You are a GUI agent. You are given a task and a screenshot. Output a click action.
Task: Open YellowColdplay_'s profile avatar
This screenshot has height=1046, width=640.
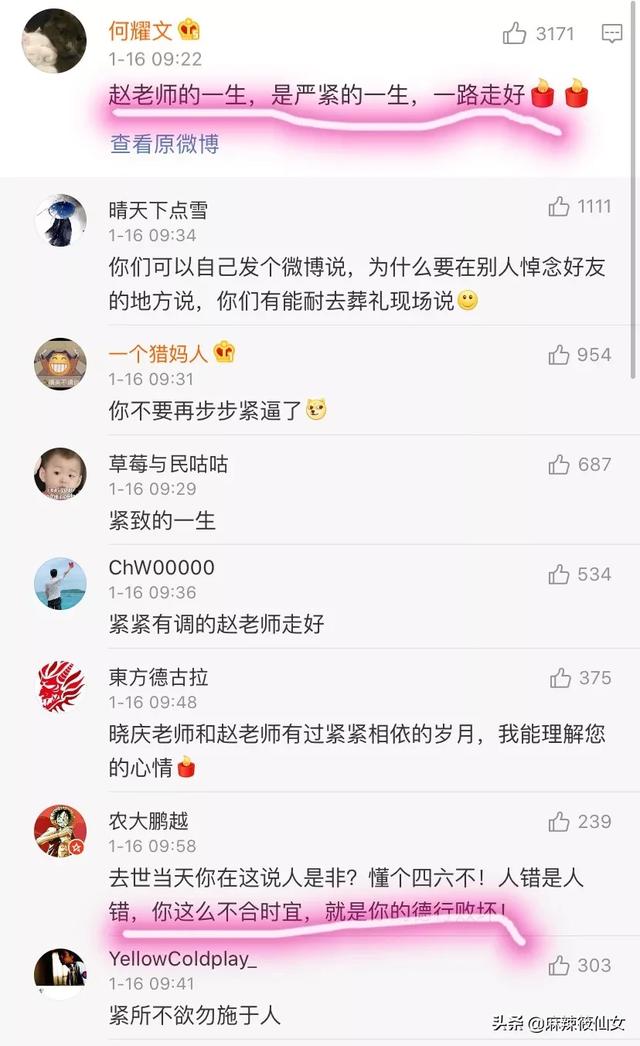pyautogui.click(x=60, y=974)
